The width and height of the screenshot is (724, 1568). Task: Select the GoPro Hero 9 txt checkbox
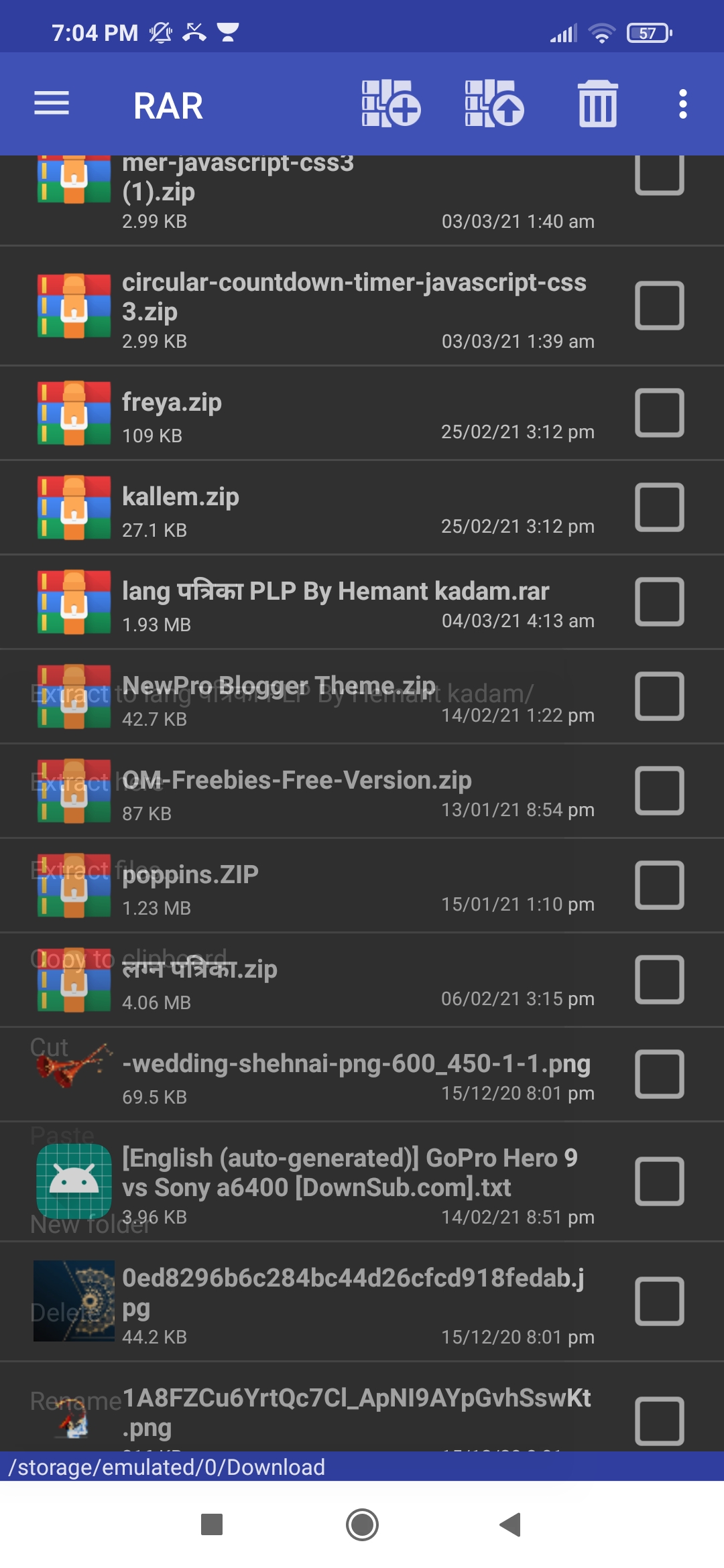click(x=659, y=1181)
